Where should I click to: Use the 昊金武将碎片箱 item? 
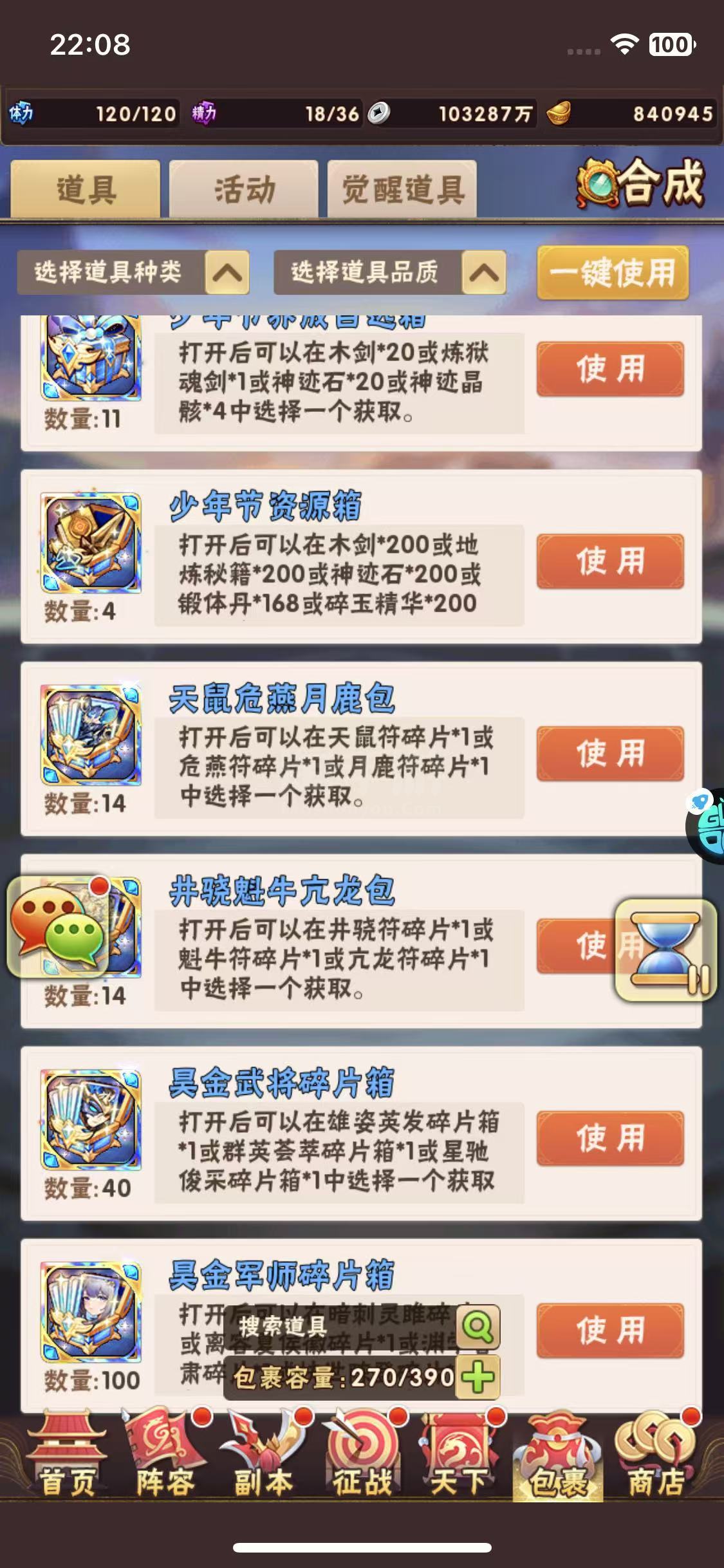(x=610, y=1138)
